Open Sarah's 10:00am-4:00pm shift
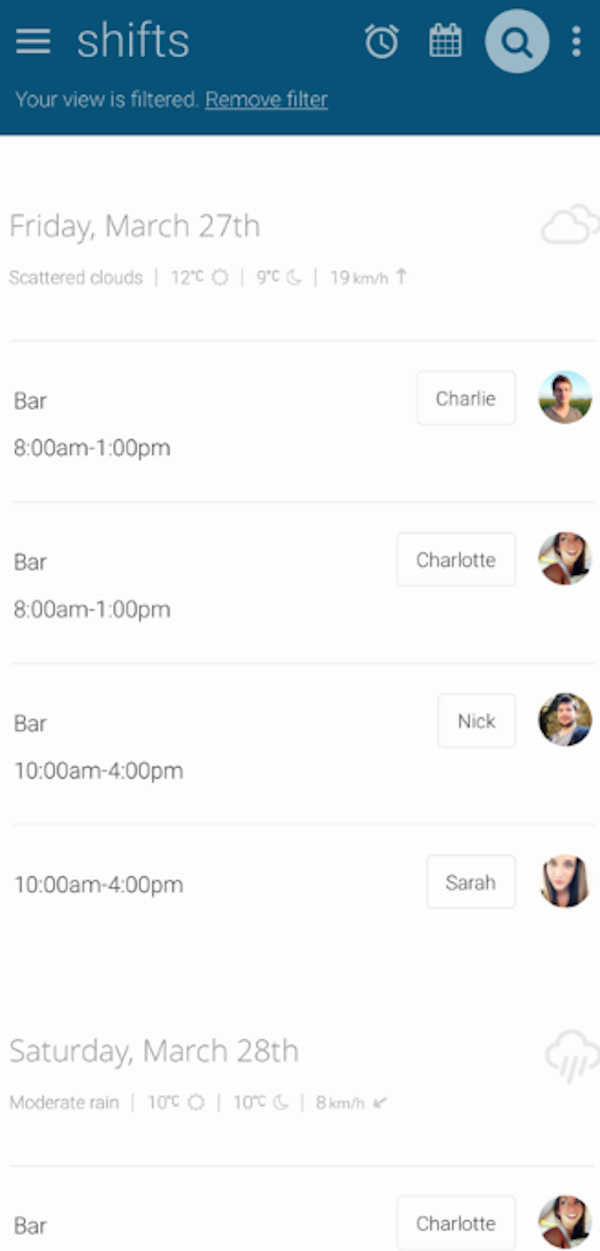This screenshot has width=600, height=1251. pyautogui.click(x=302, y=882)
